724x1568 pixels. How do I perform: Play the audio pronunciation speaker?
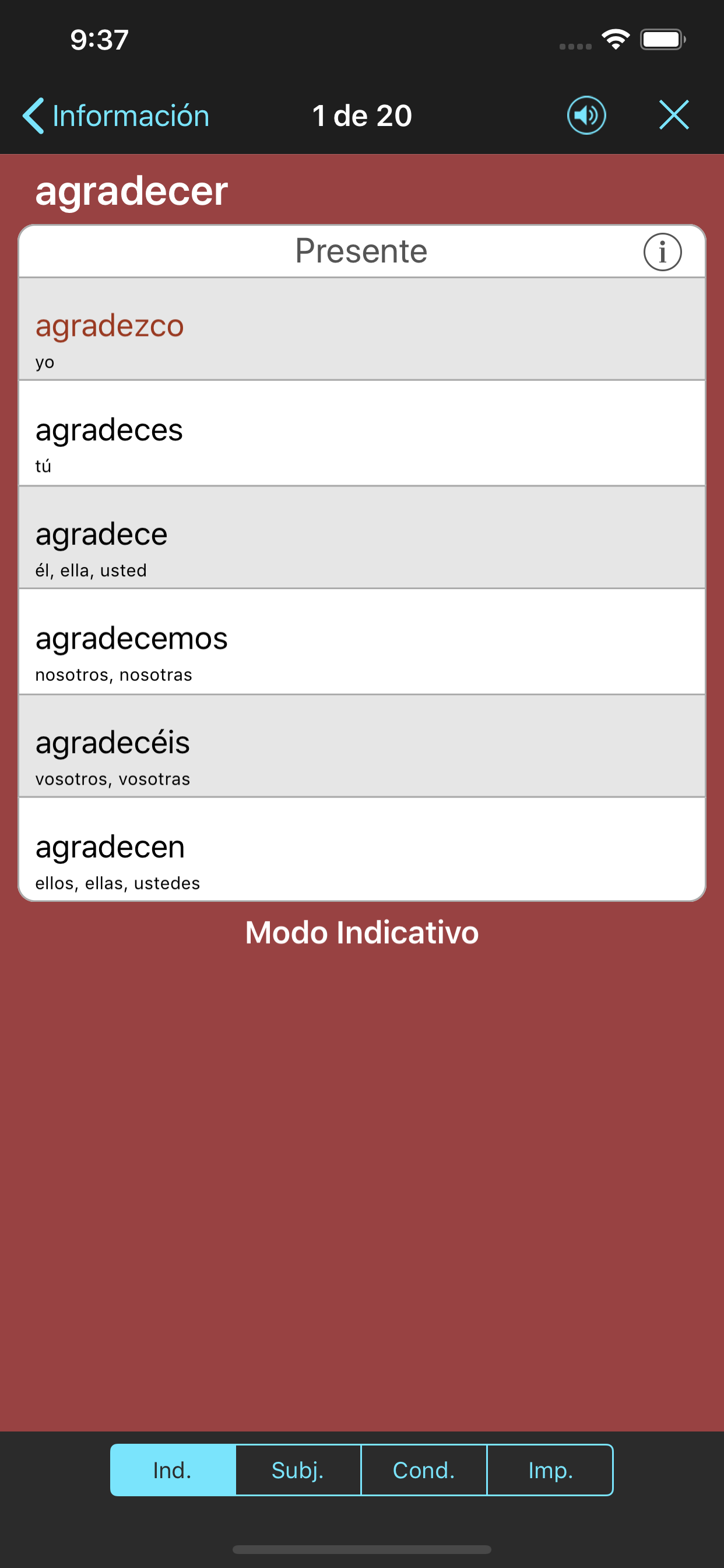[586, 115]
